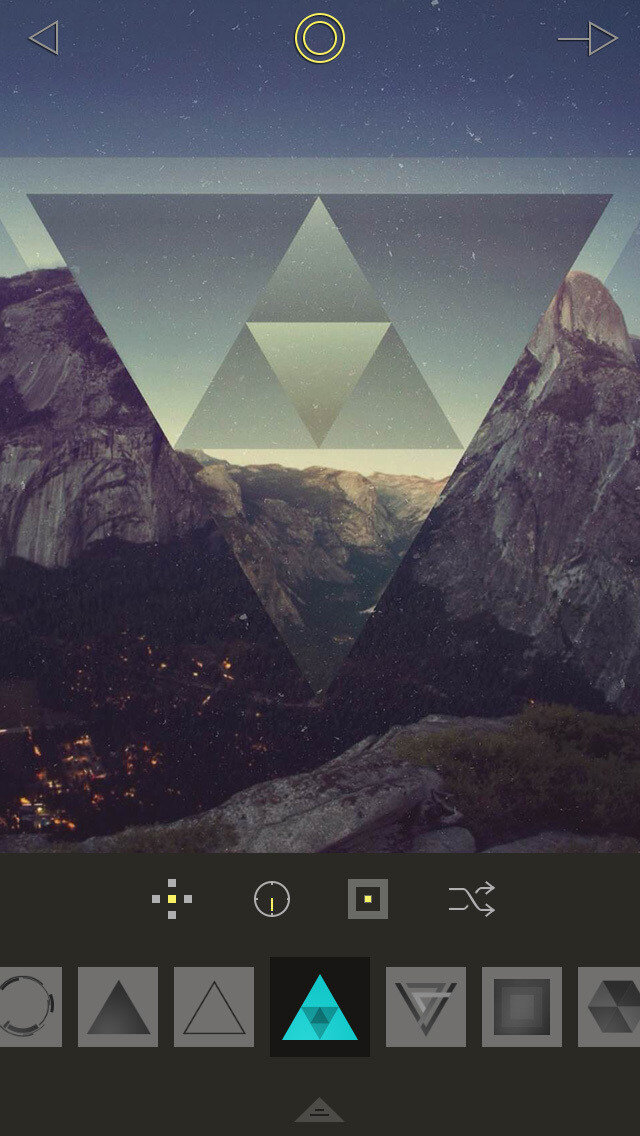Tap the yellow double-circle icon

(320, 39)
